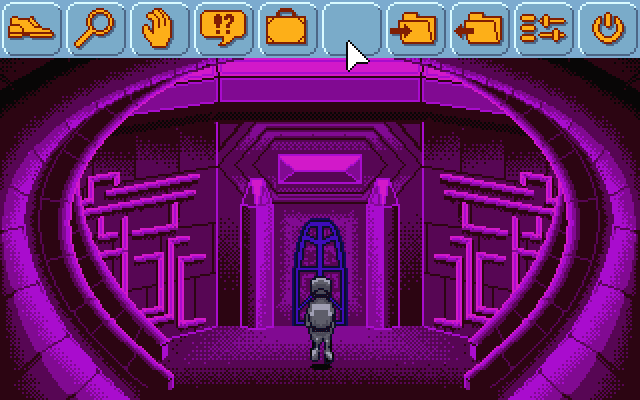Pick the hand use action
The height and width of the screenshot is (400, 640).
click(159, 27)
